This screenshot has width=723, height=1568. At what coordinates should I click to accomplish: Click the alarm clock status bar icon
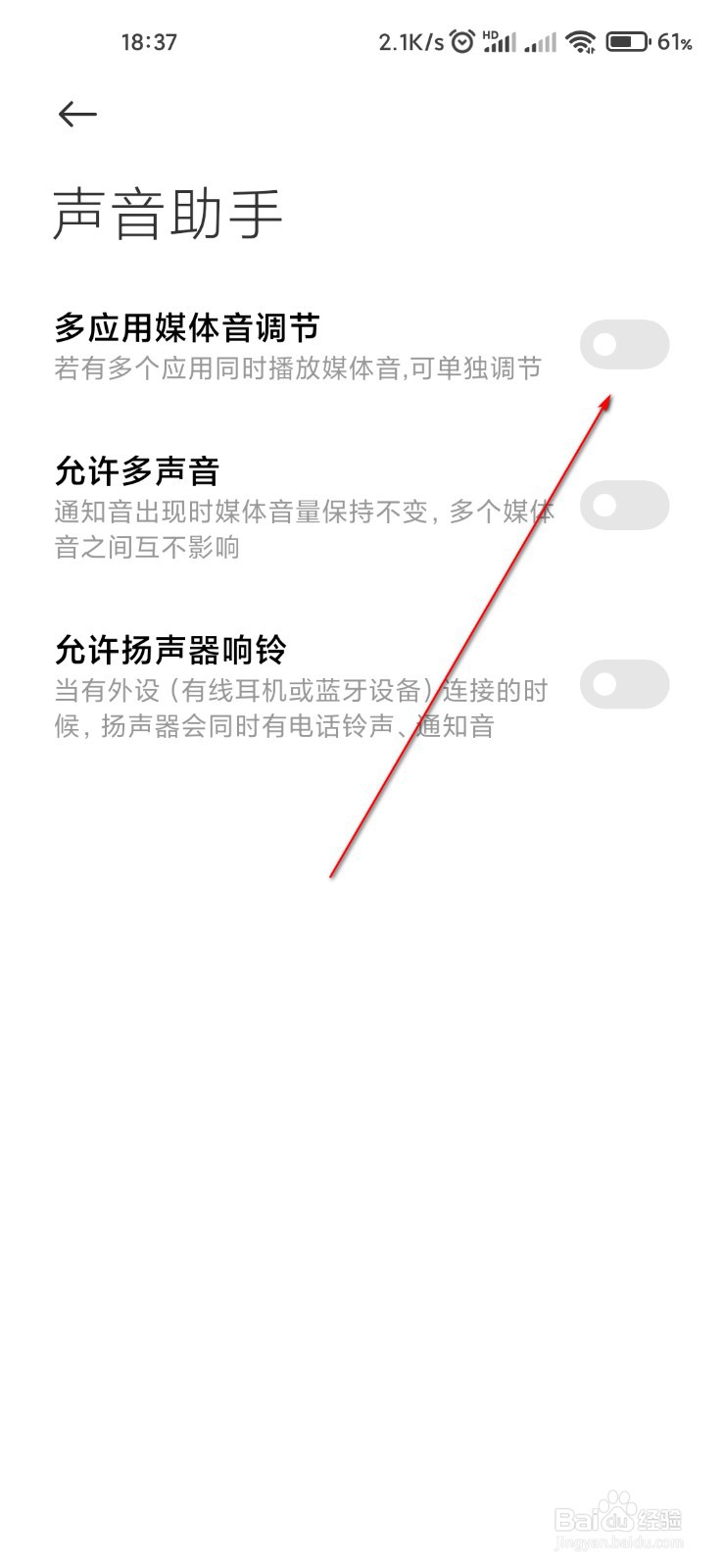tap(460, 41)
